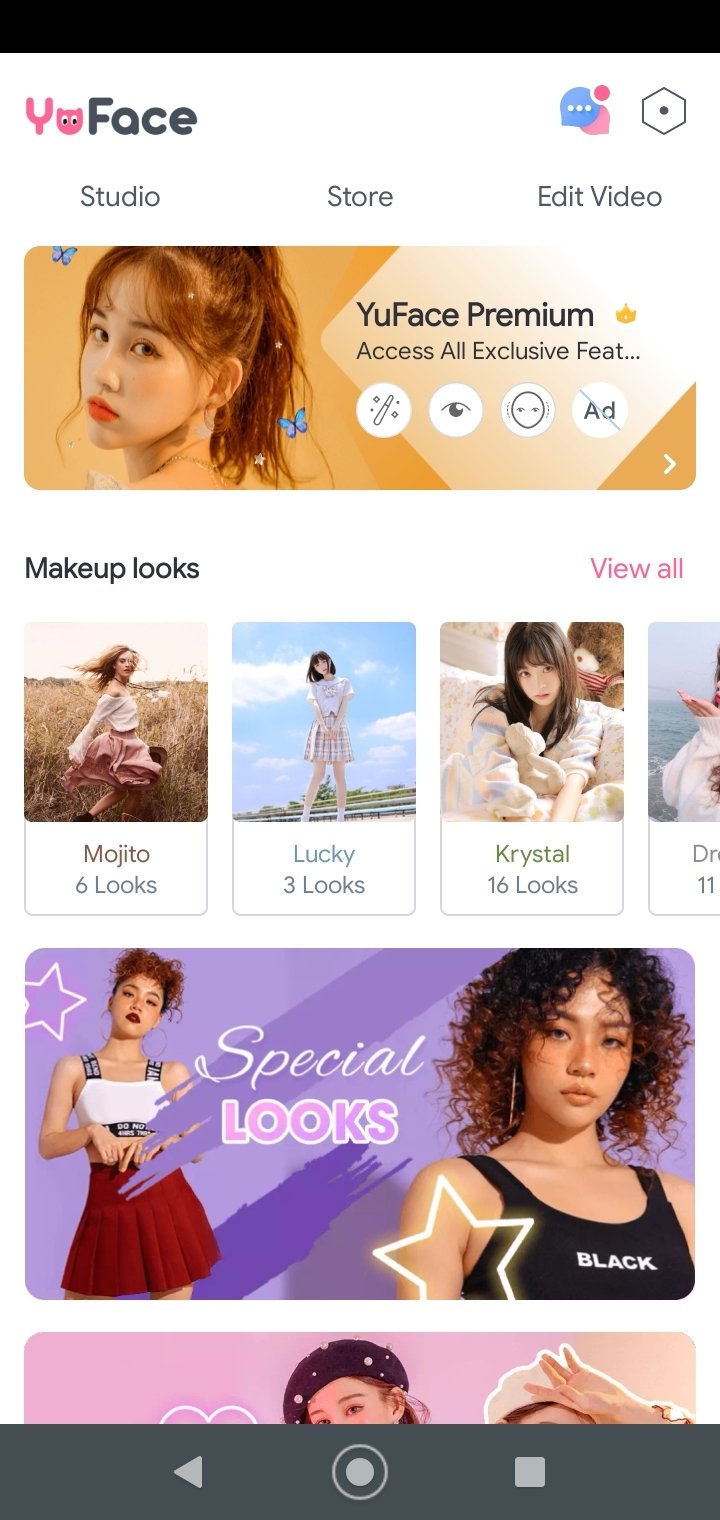This screenshot has height=1520, width=720.
Task: Open the Lucky looks card
Action: (x=324, y=768)
